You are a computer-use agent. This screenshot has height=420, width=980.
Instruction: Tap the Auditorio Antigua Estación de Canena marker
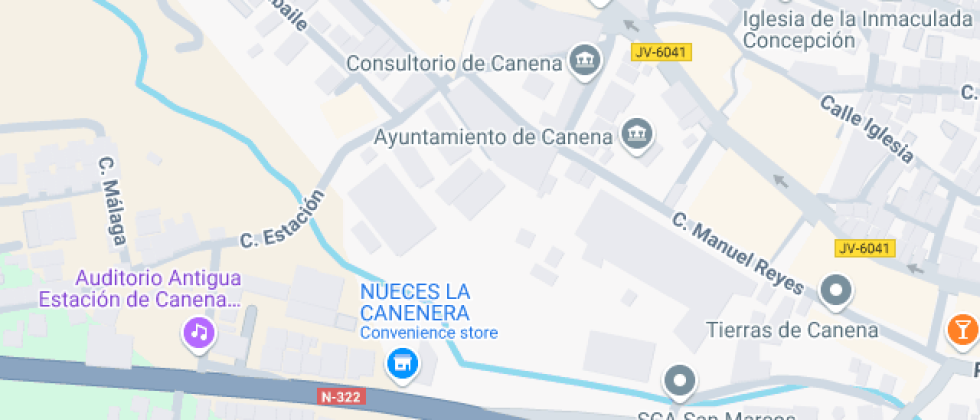click(199, 332)
